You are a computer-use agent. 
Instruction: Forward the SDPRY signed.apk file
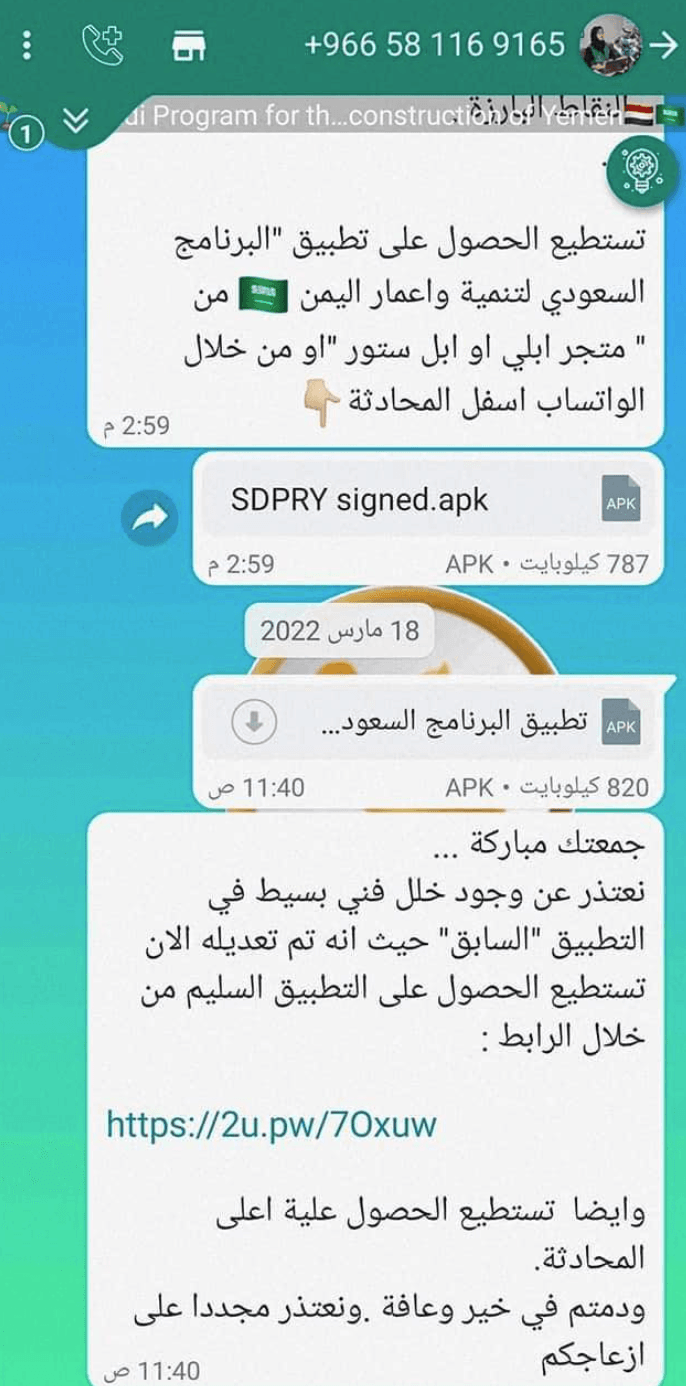(x=148, y=517)
